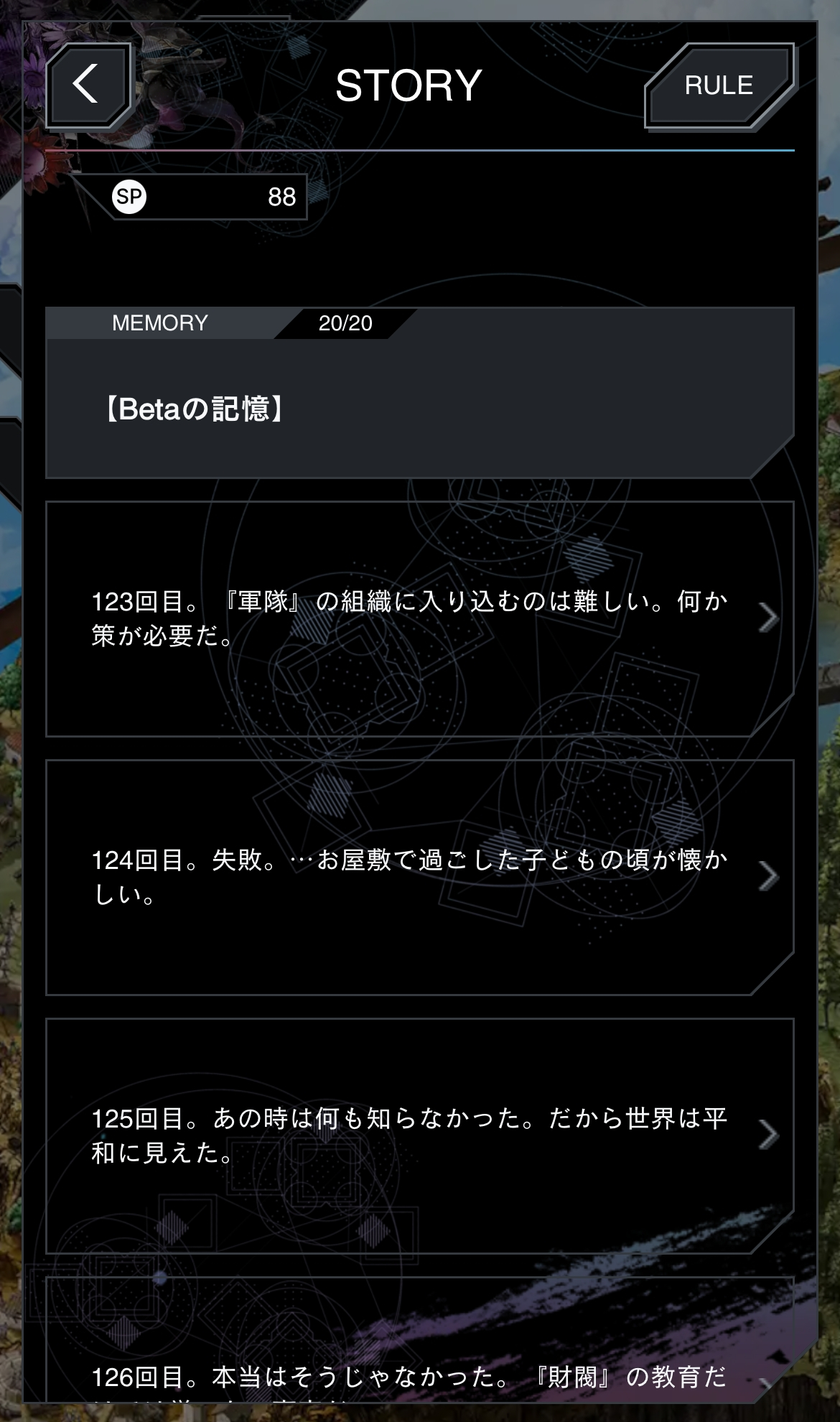Image resolution: width=840 pixels, height=1422 pixels.
Task: Open the 123回目 memory entry
Action: point(419,618)
